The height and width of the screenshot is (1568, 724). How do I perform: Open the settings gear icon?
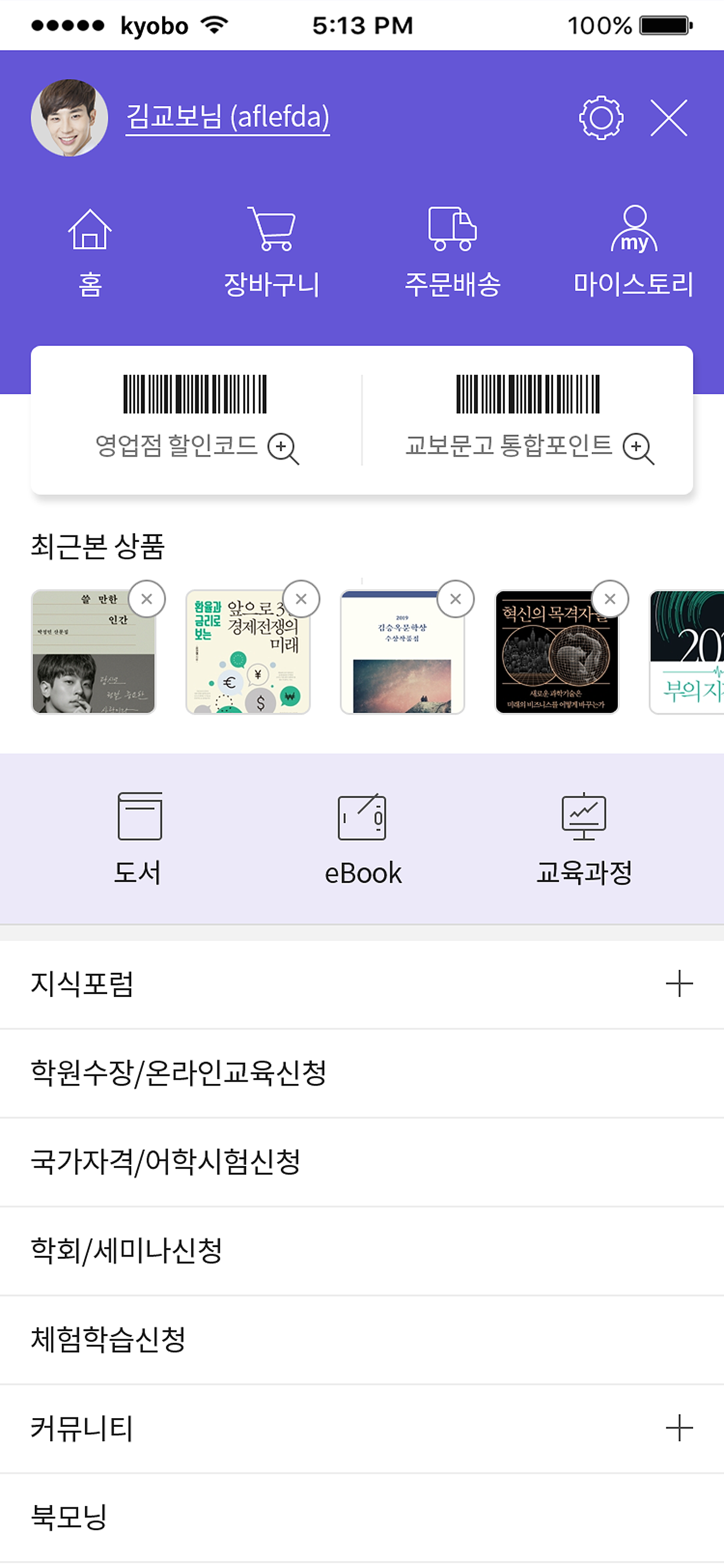click(600, 117)
